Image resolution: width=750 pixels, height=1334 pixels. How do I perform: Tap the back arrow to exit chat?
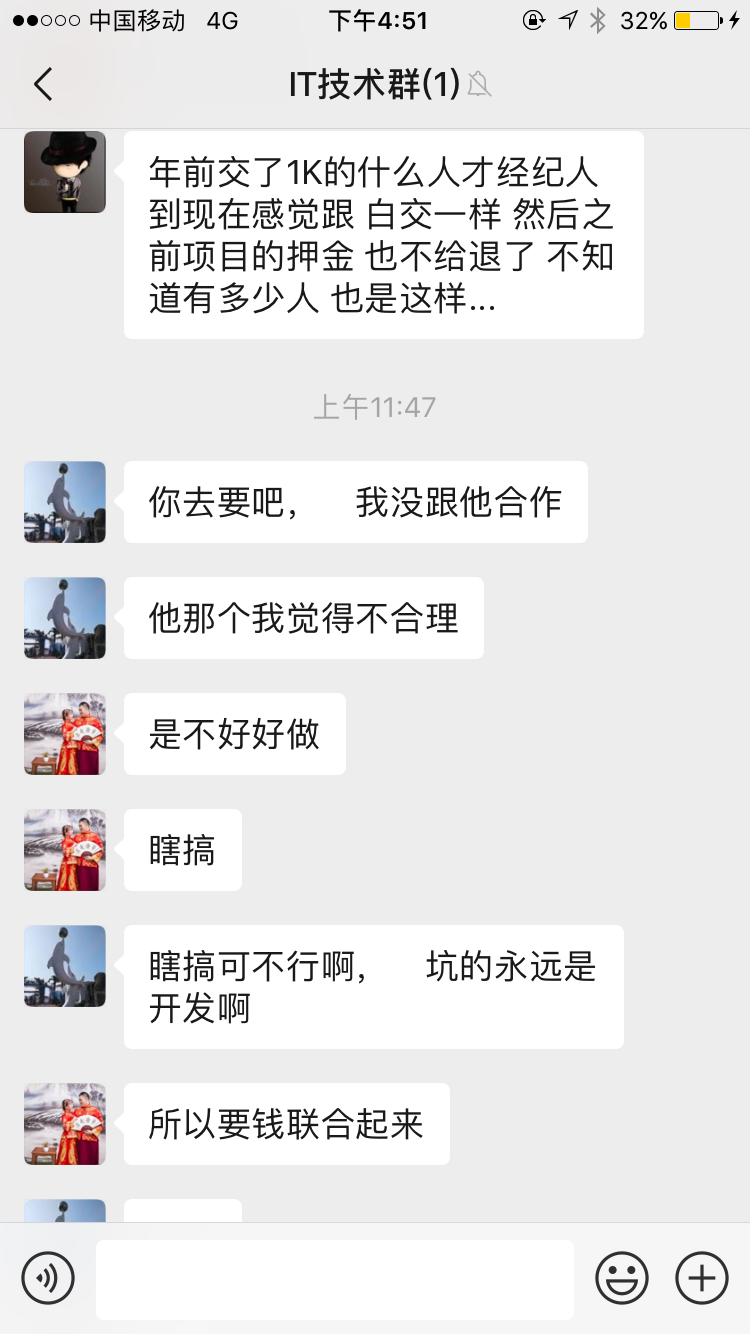(42, 85)
